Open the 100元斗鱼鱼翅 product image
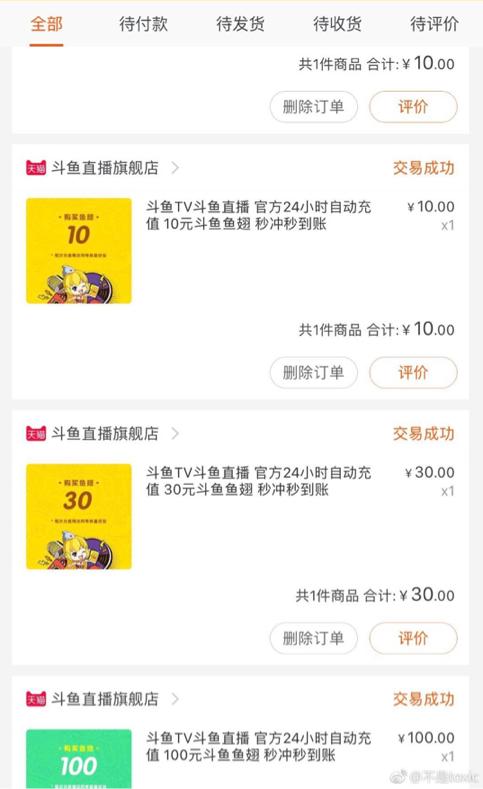 click(x=79, y=759)
